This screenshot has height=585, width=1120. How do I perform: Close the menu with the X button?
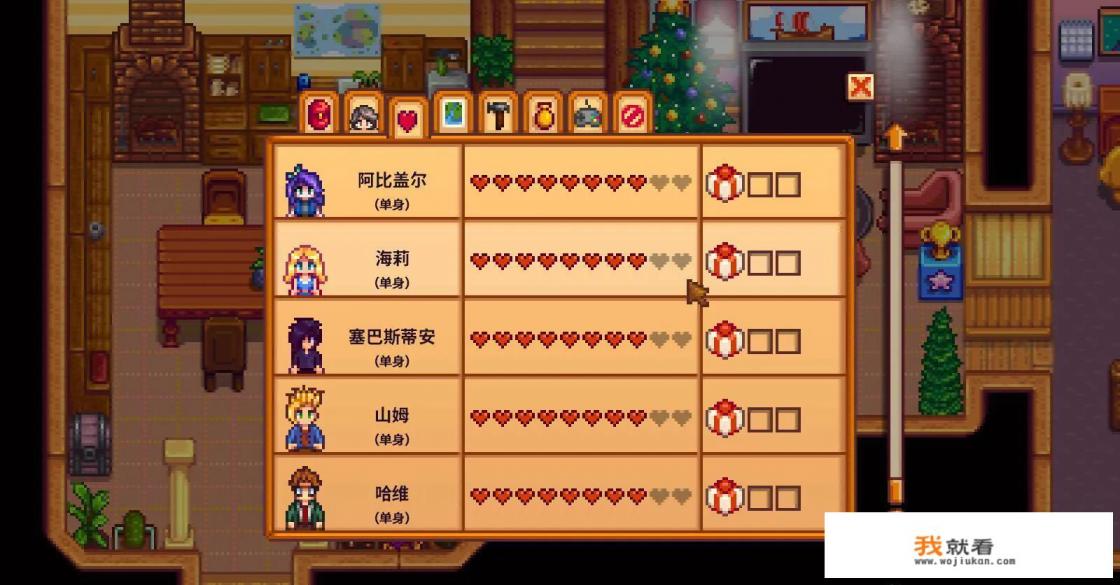pyautogui.click(x=859, y=87)
